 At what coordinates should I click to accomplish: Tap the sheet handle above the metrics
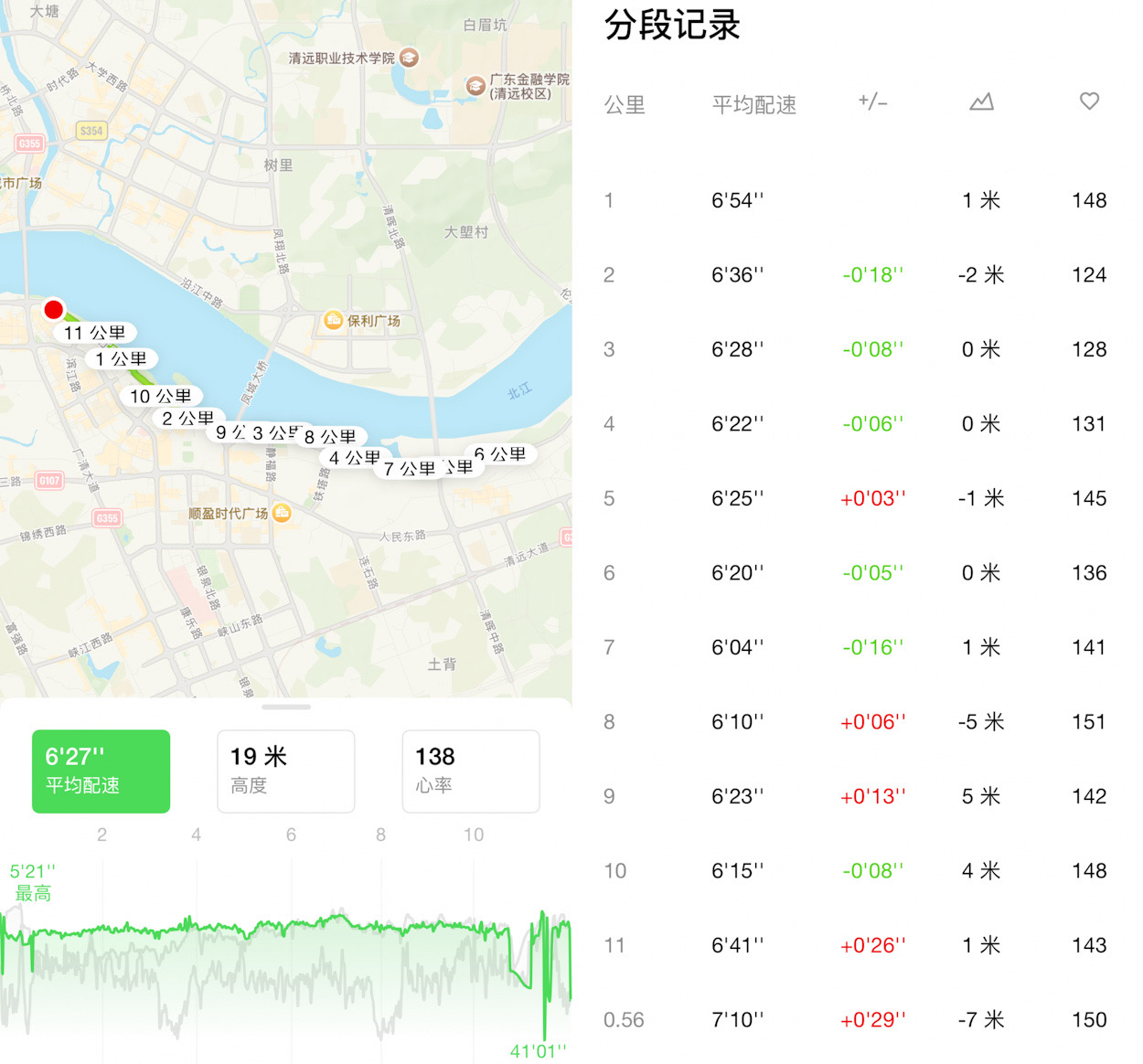286,707
